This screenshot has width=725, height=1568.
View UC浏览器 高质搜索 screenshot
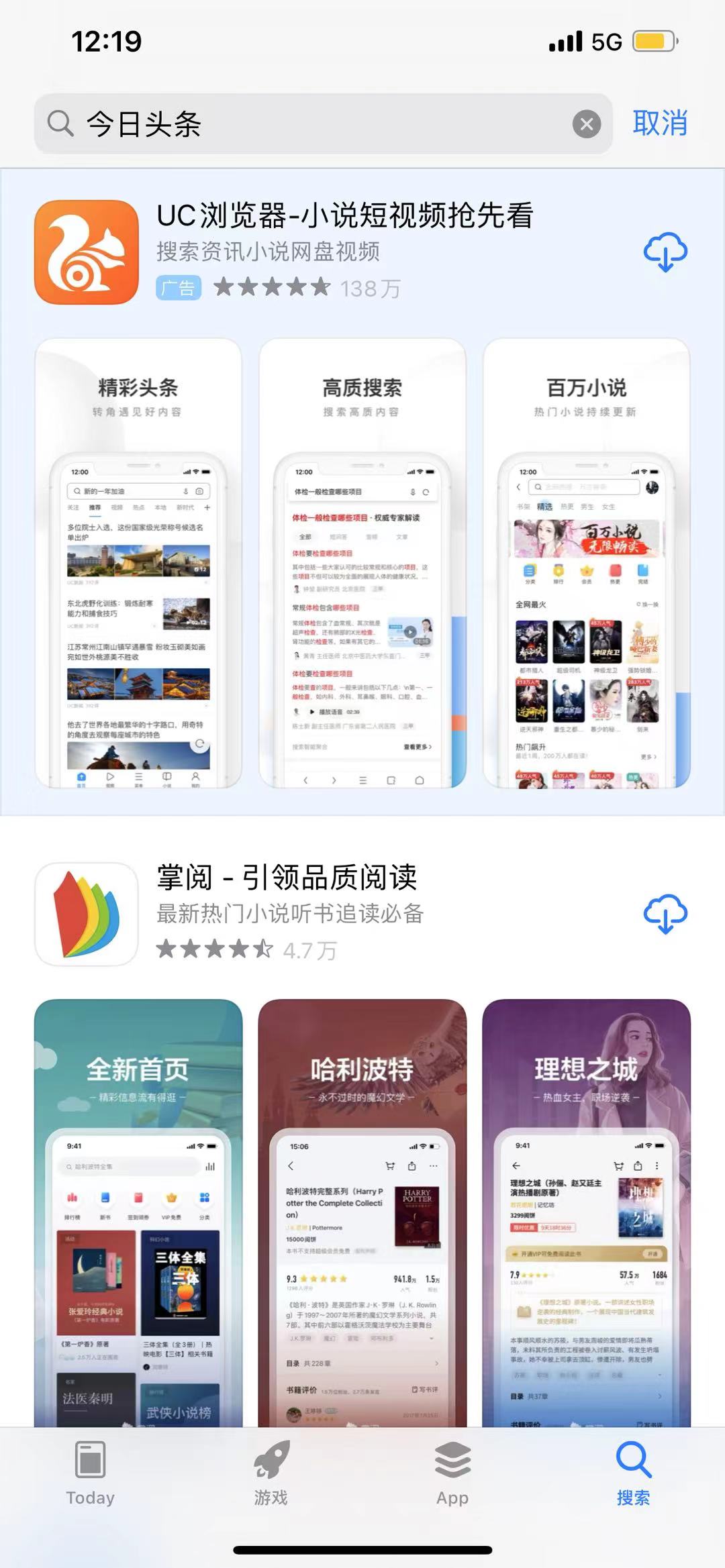[362, 562]
